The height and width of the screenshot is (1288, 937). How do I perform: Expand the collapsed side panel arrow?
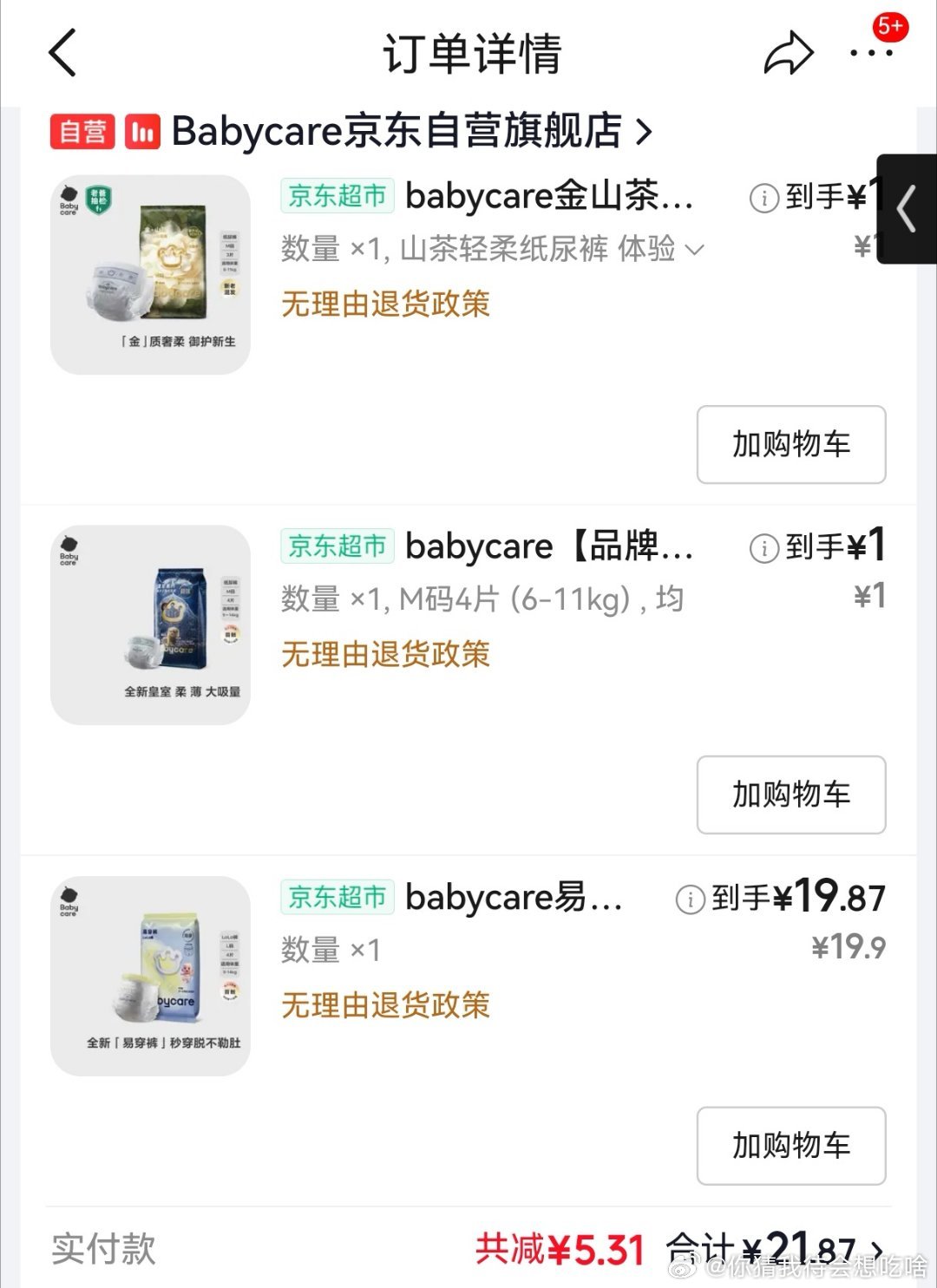(907, 209)
